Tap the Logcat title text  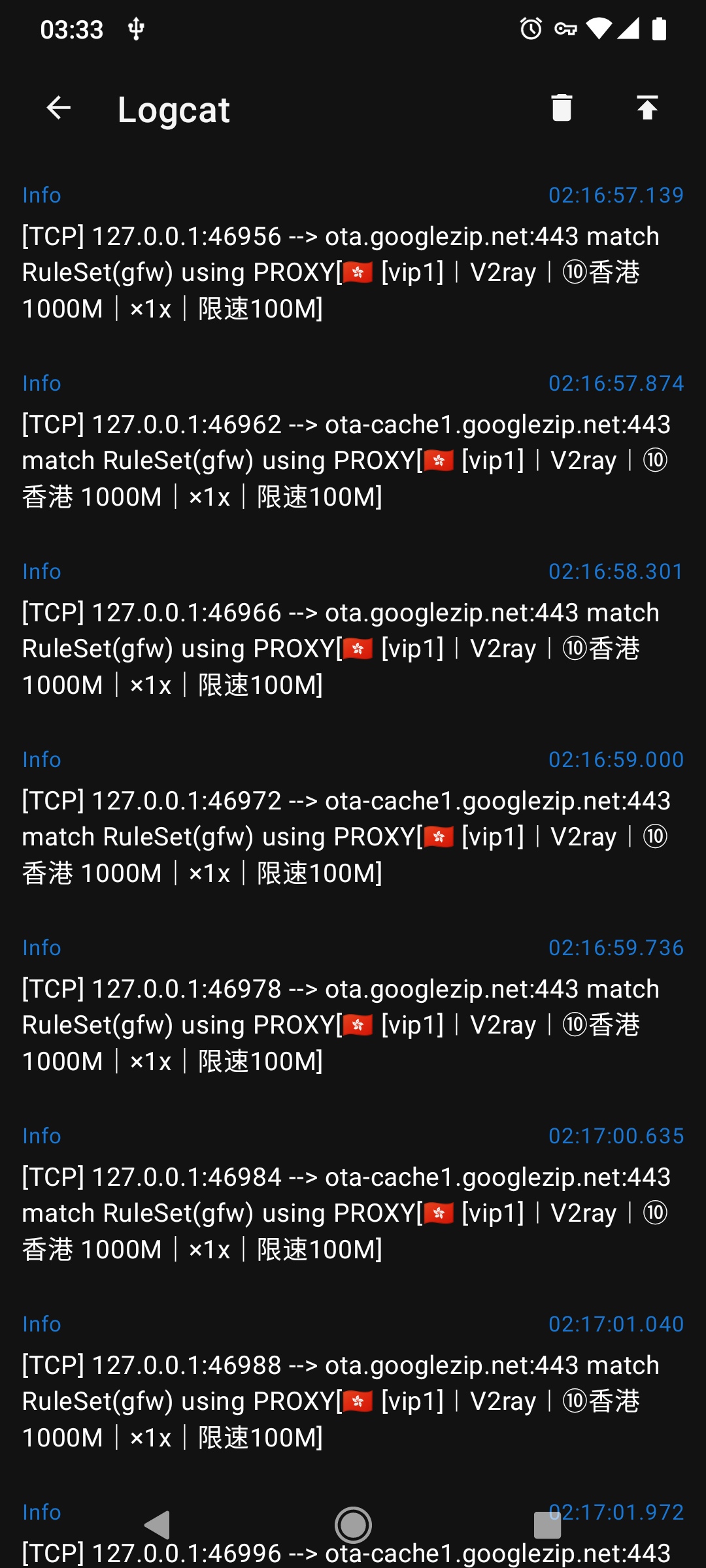(x=173, y=108)
